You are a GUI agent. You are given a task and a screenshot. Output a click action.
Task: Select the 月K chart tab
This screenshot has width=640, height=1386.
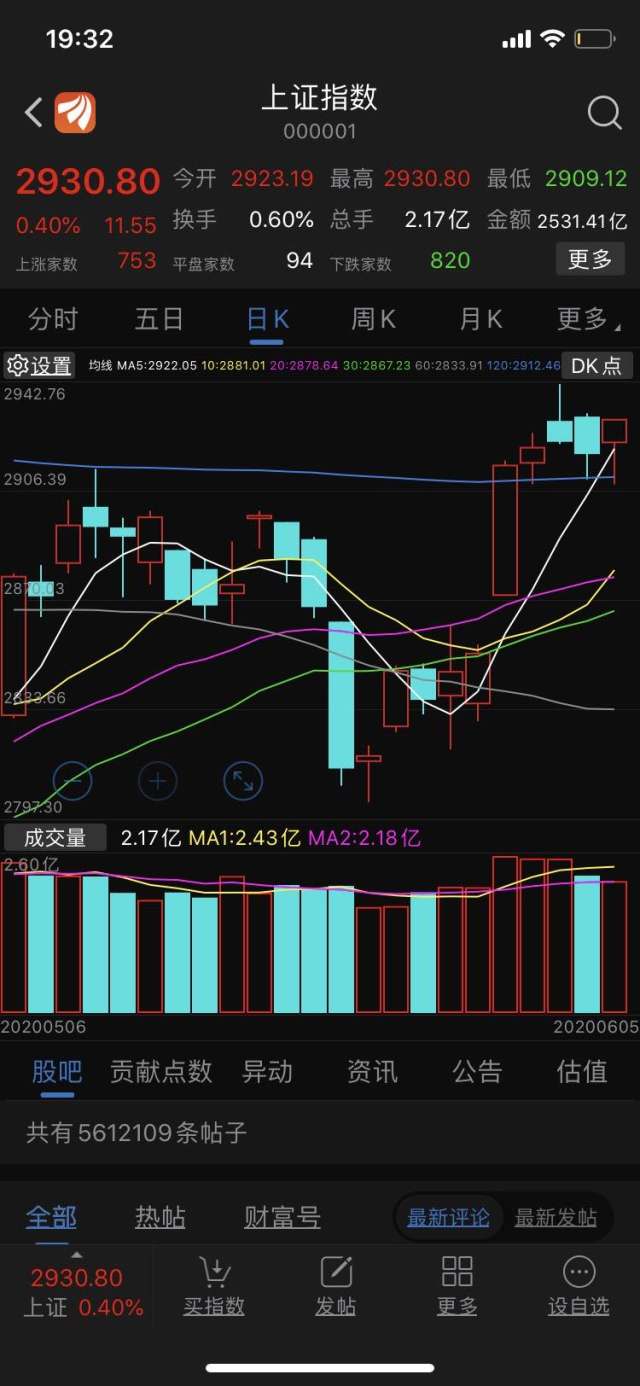pyautogui.click(x=481, y=320)
